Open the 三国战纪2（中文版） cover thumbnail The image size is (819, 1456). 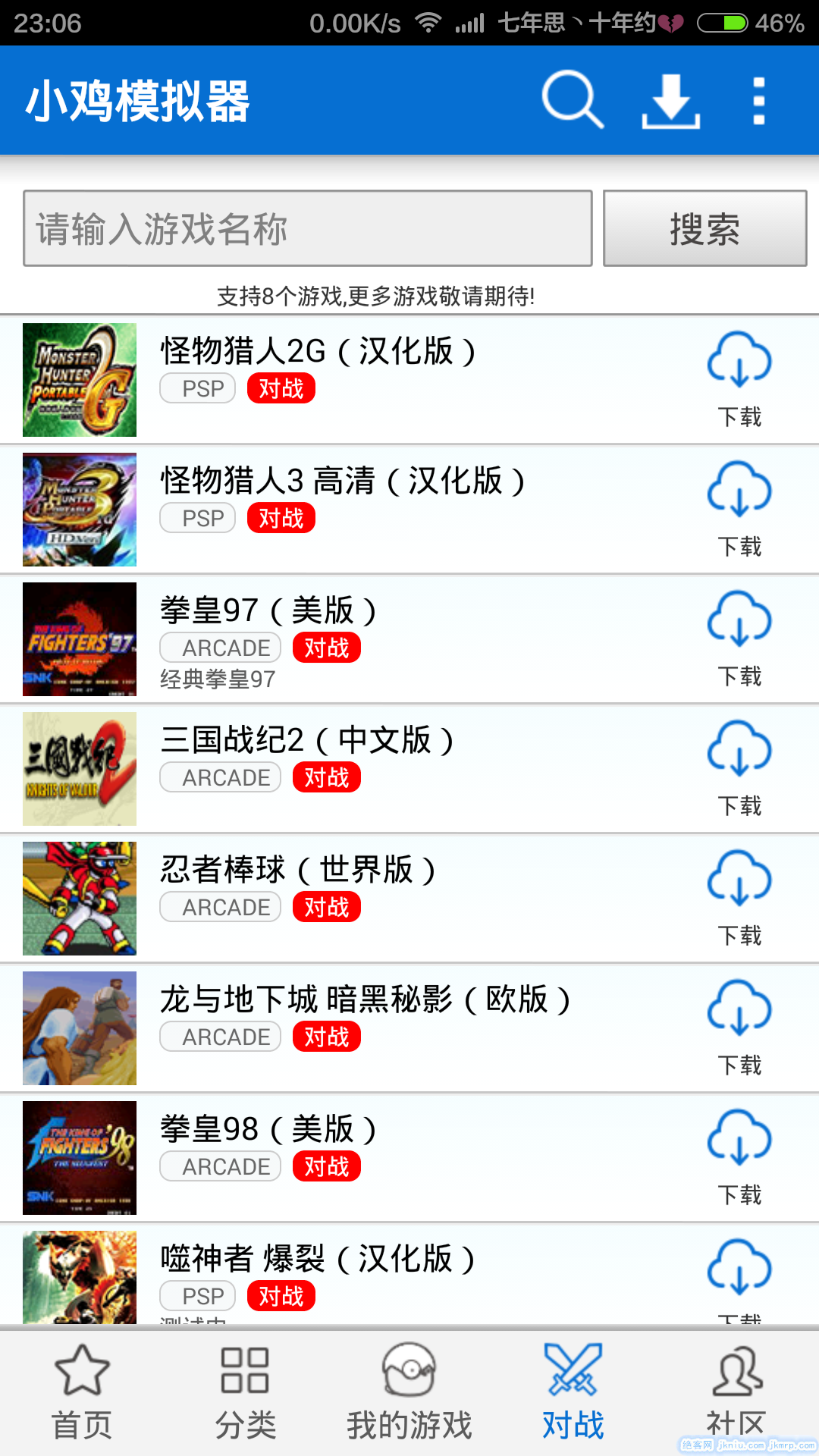click(x=80, y=769)
